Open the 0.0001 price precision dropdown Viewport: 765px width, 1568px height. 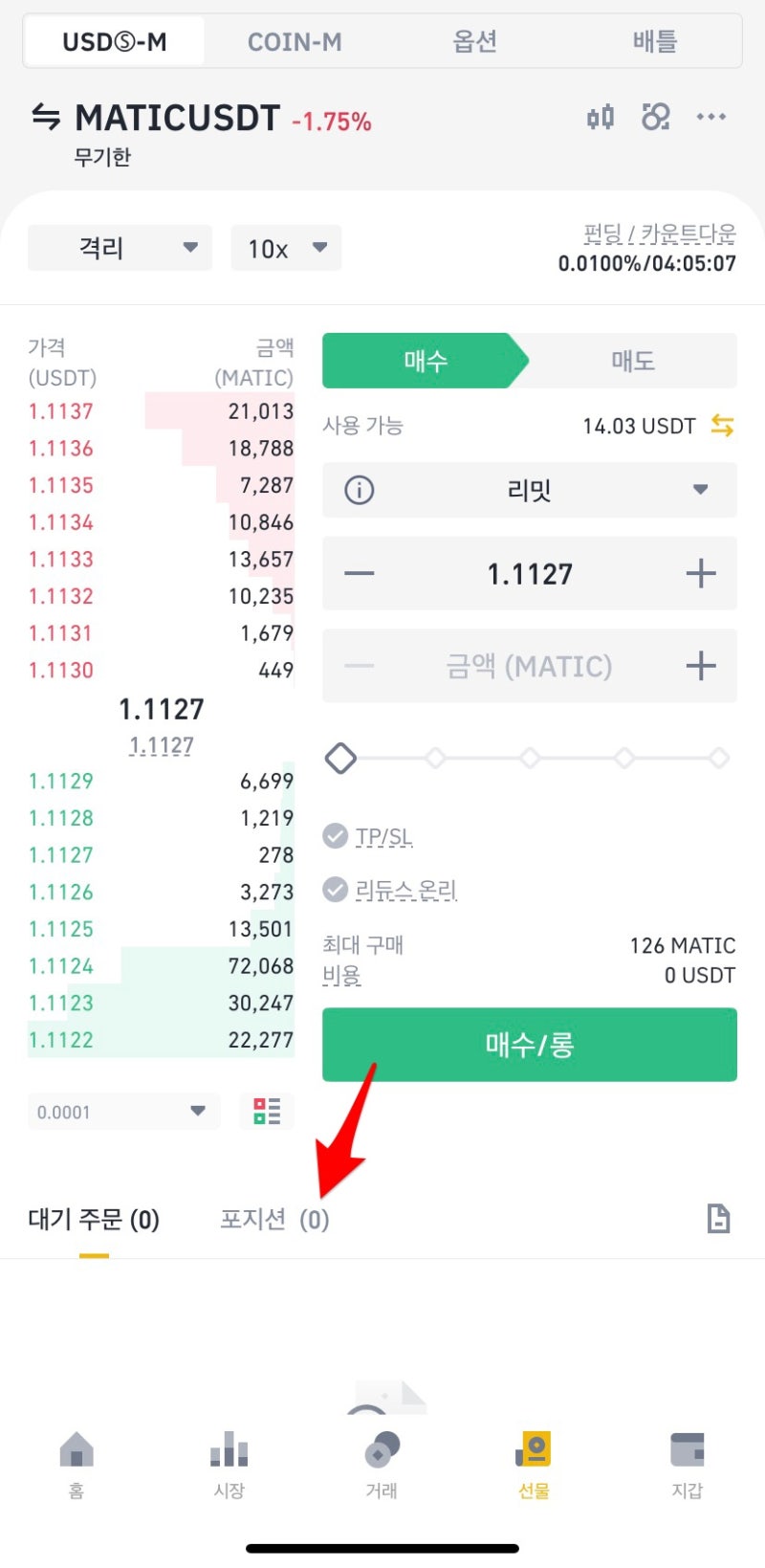(123, 1112)
